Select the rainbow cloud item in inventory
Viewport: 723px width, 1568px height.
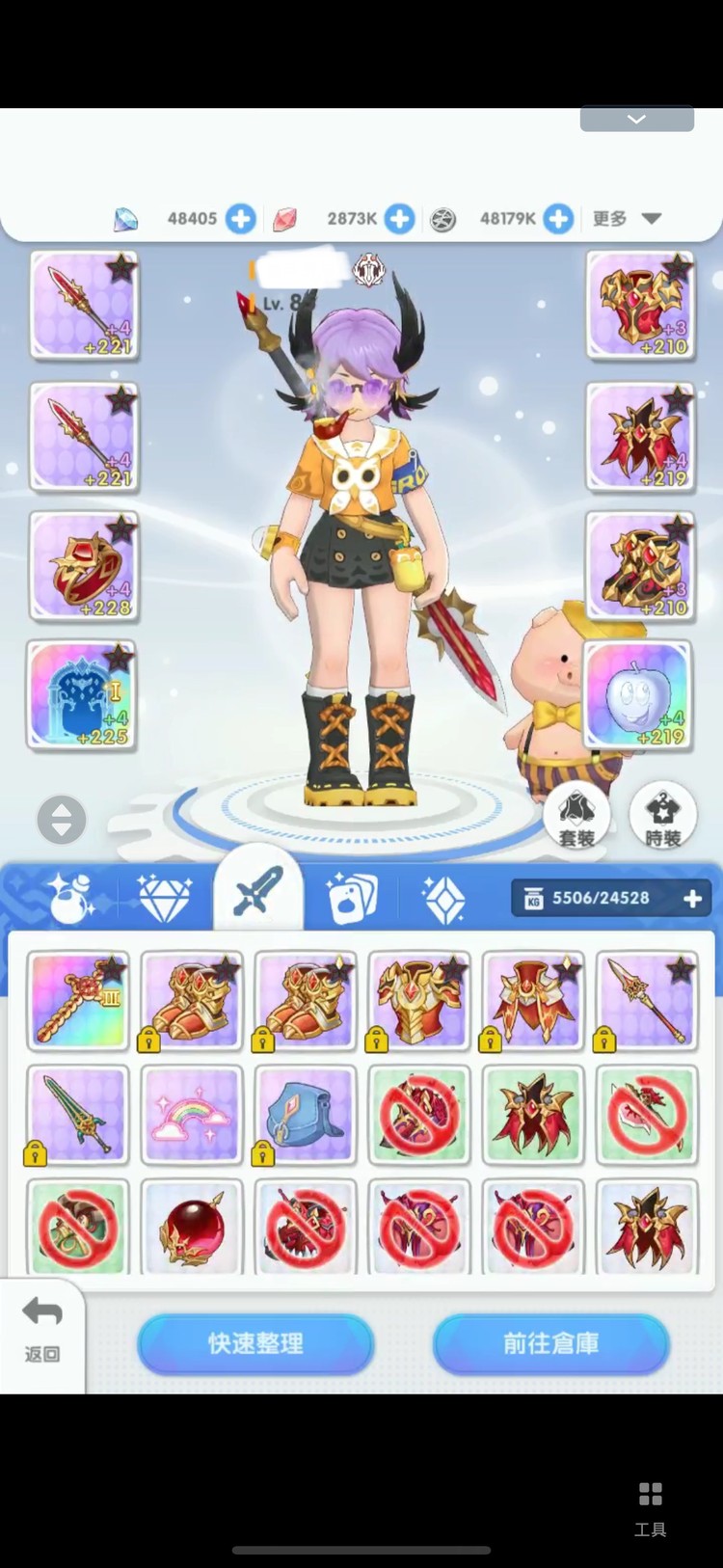(192, 1116)
